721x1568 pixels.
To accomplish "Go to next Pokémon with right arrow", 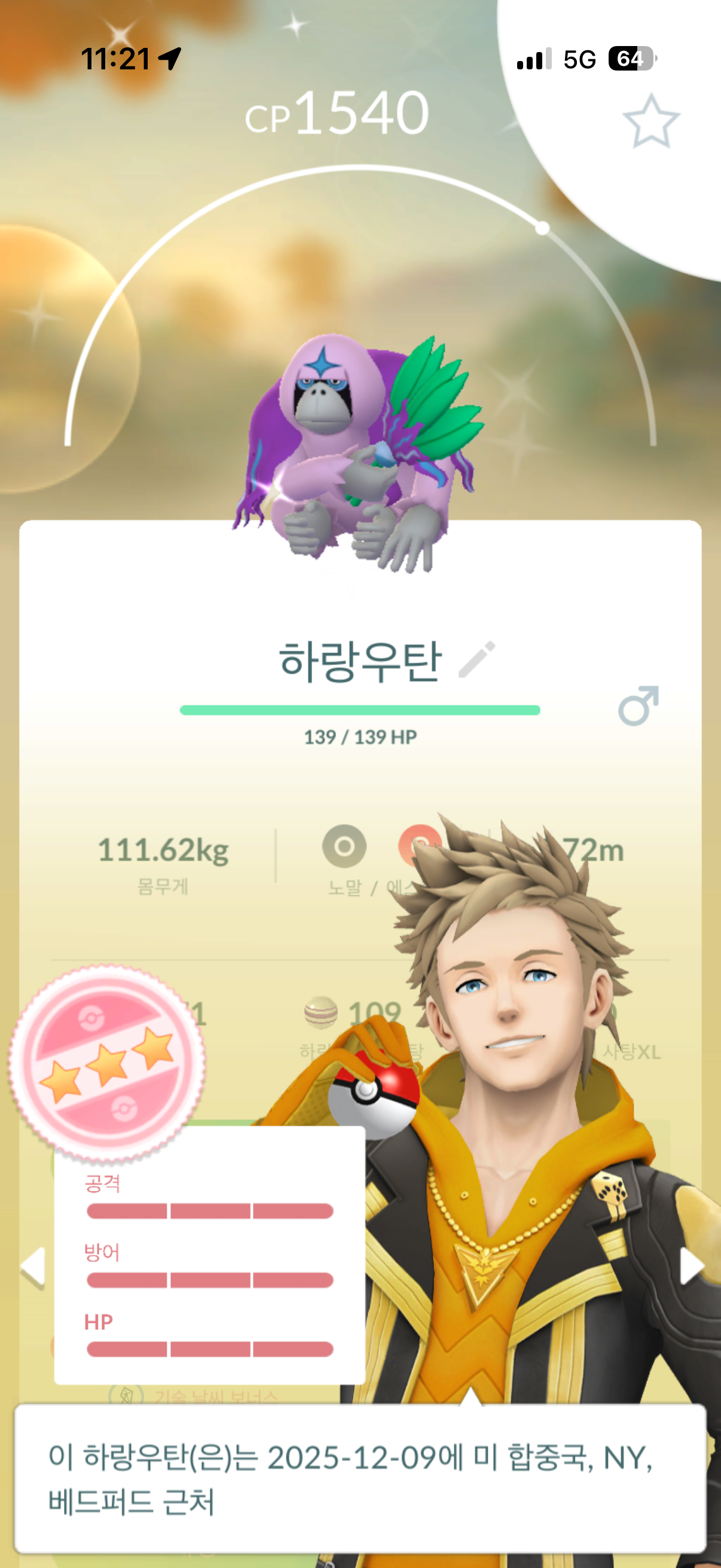I will (691, 1266).
